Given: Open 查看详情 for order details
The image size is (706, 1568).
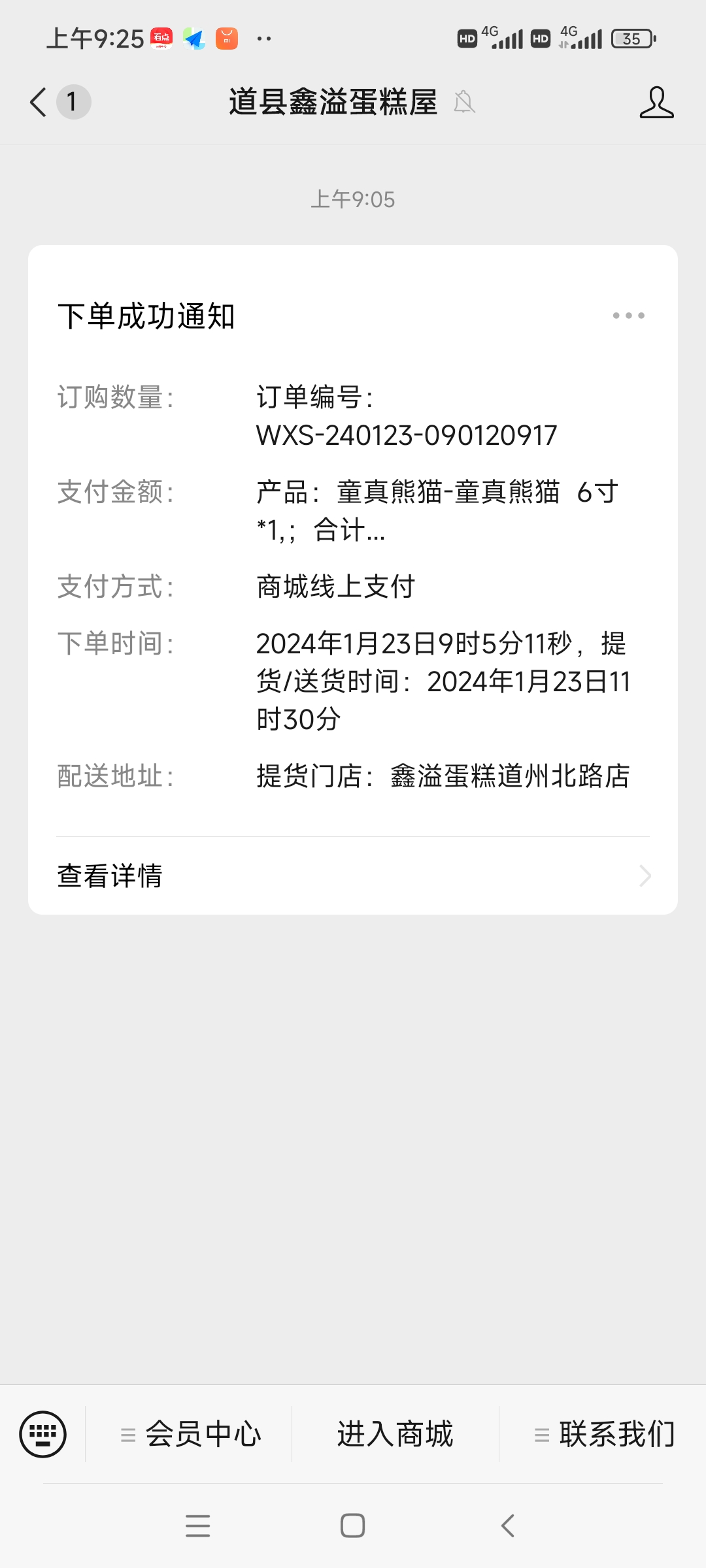Looking at the screenshot, I should [353, 875].
